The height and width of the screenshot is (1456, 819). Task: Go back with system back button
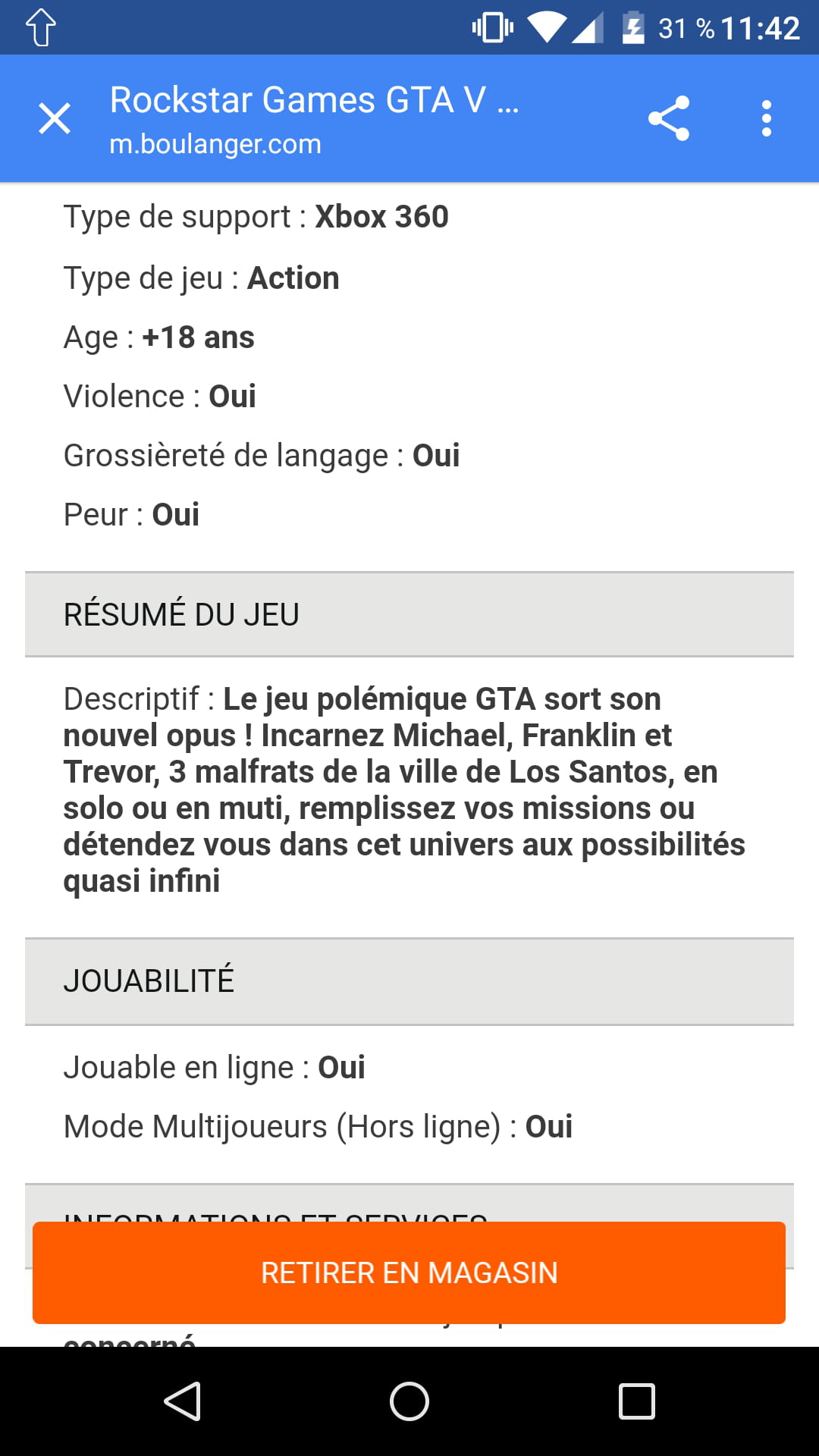[182, 1401]
